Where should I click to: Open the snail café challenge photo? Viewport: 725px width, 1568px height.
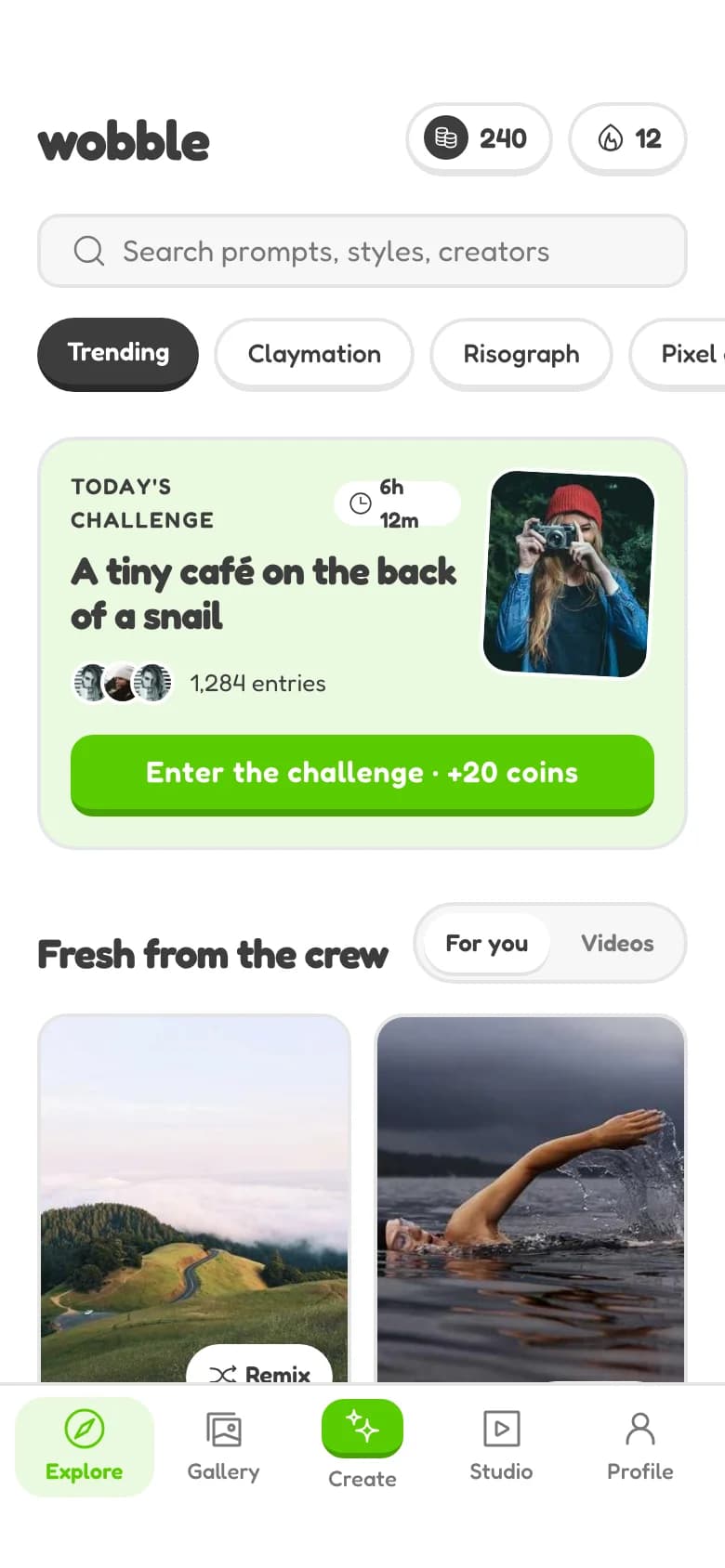coord(569,573)
